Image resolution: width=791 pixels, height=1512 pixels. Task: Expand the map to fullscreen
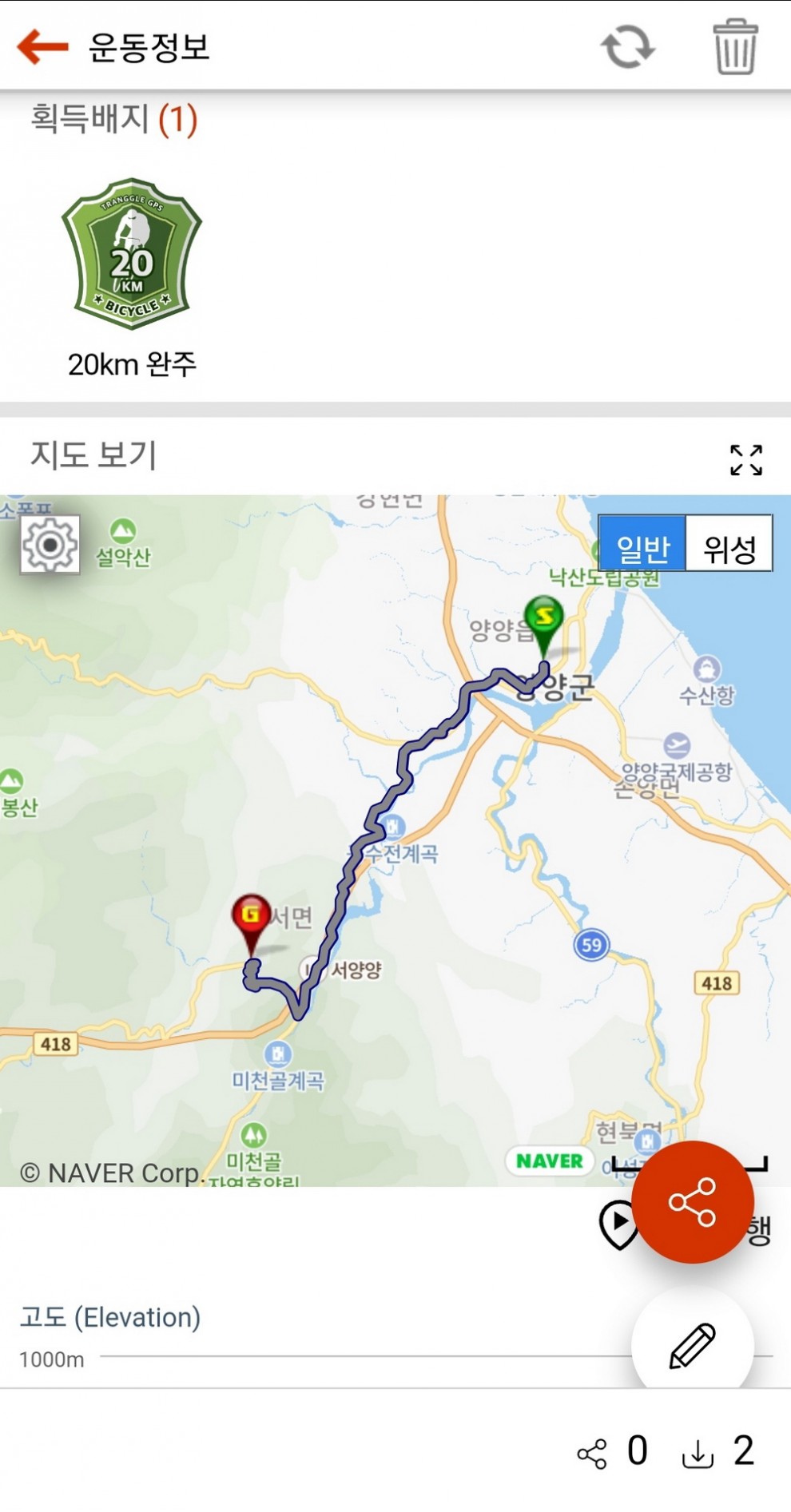point(746,460)
